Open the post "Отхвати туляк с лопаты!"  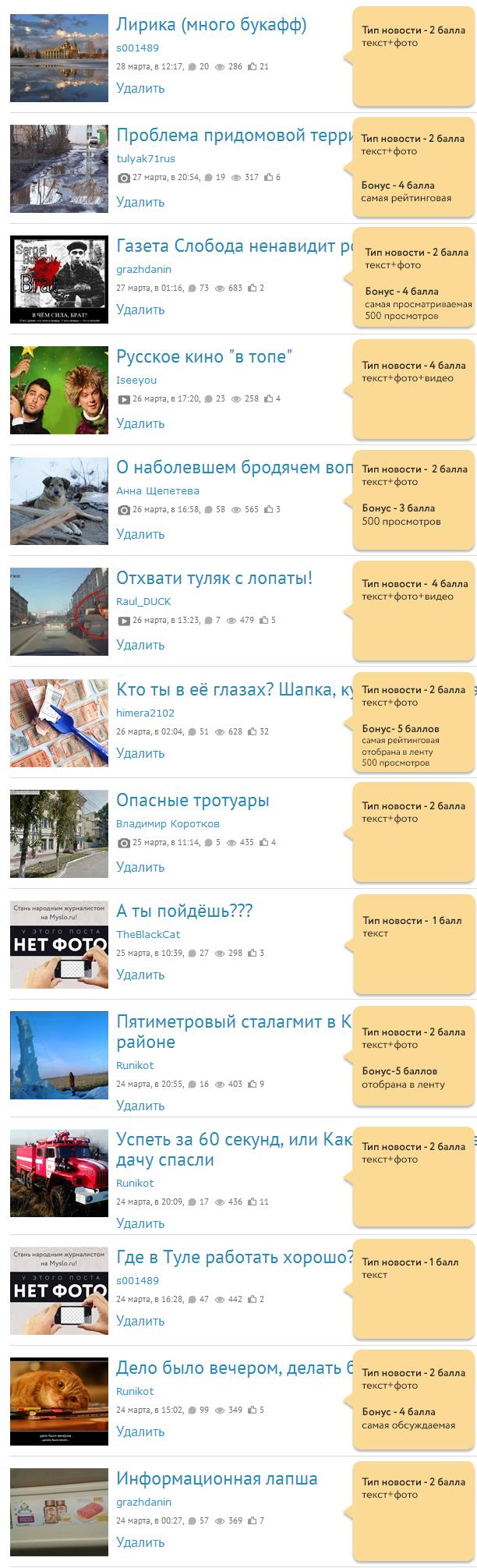point(214,579)
